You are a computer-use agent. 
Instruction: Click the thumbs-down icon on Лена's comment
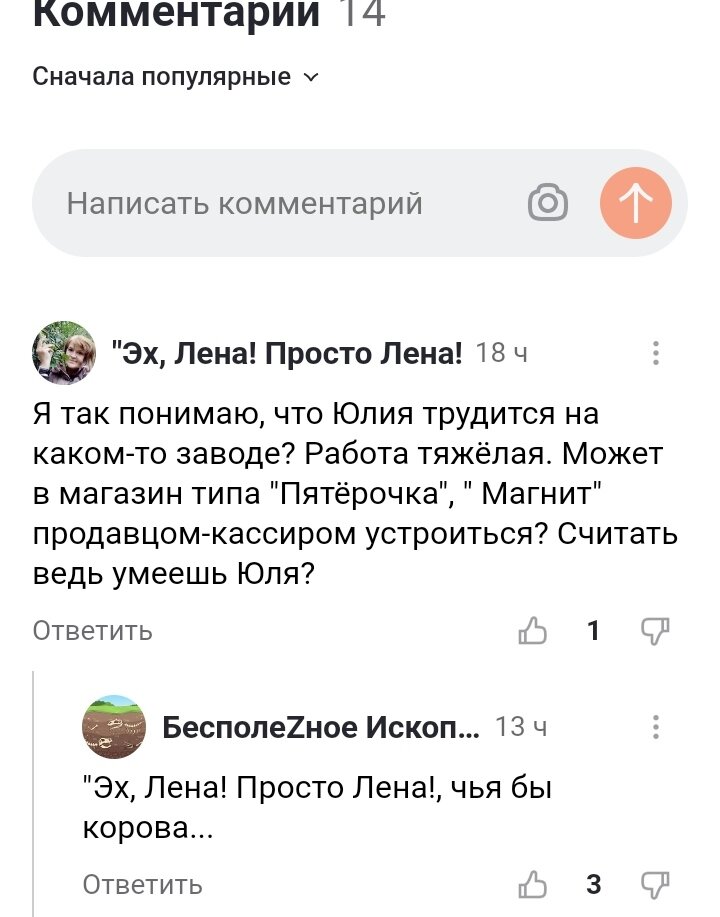pos(655,631)
